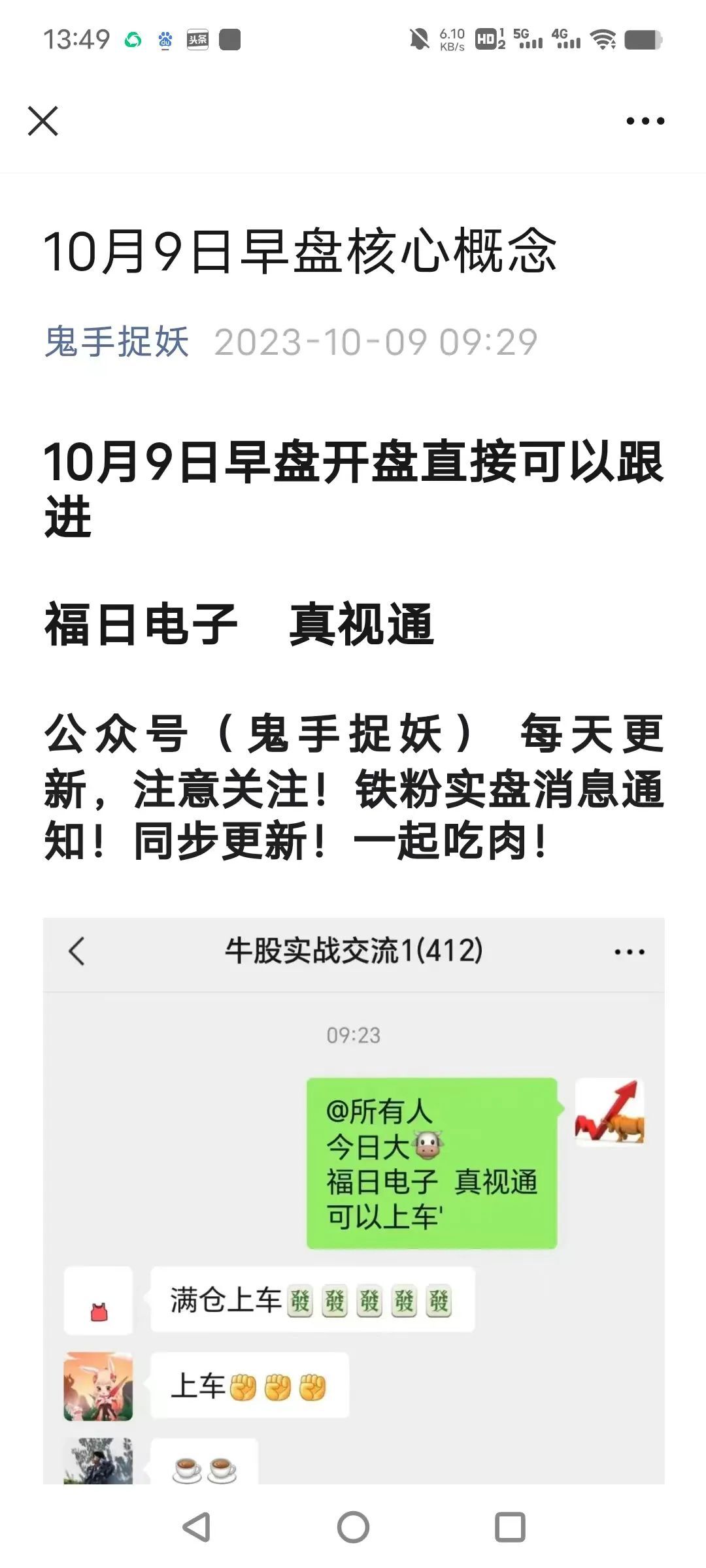Go back with the system back button
Screen dimensions: 706x1568
click(x=195, y=1527)
